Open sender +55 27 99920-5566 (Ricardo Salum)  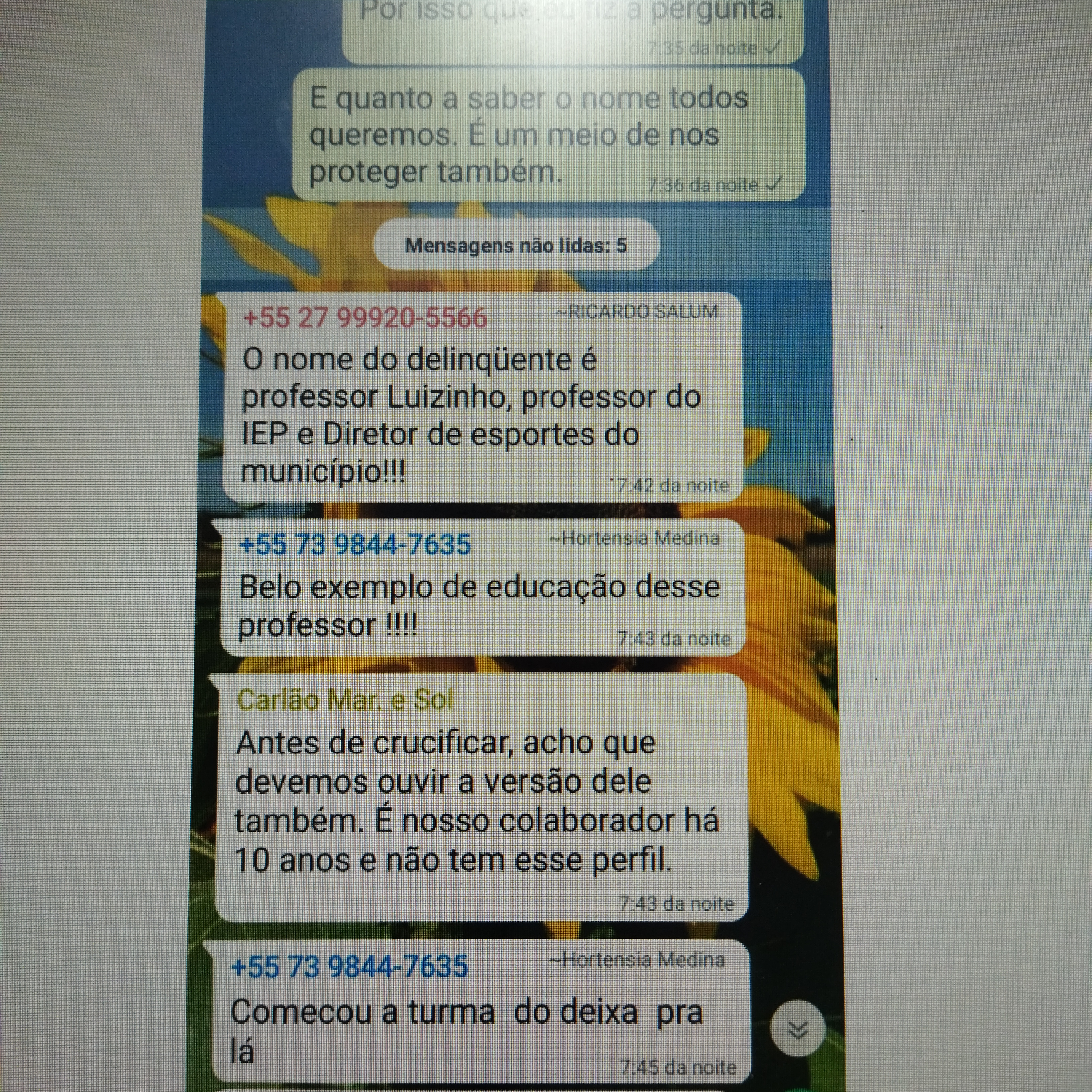point(365,318)
